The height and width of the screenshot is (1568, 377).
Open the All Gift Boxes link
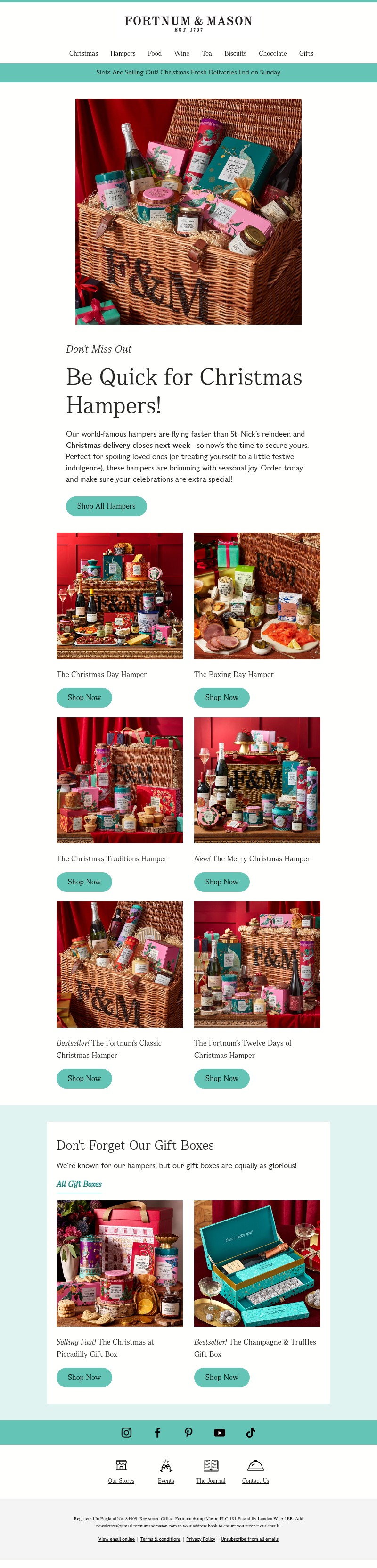coord(79,1184)
